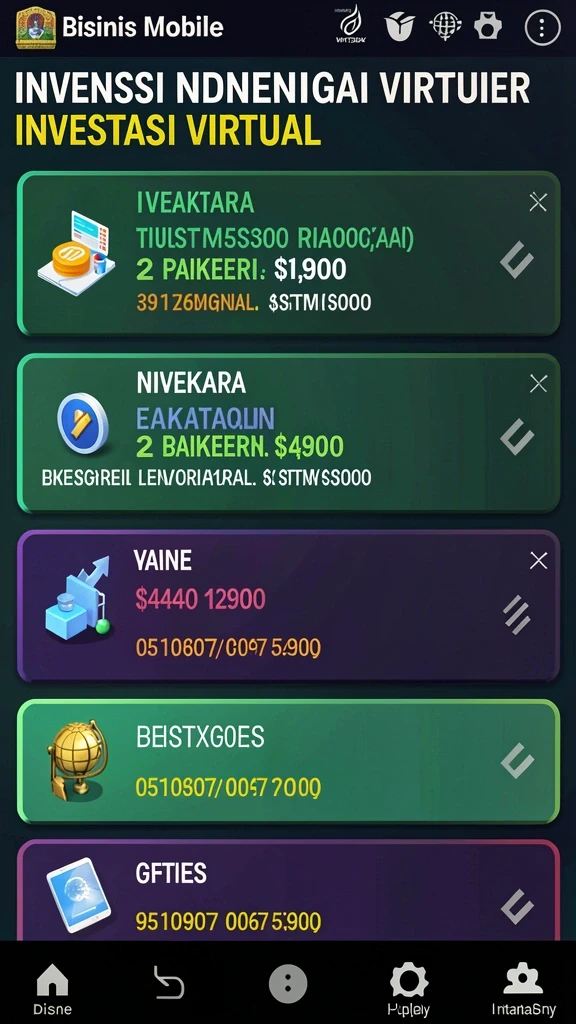Open the NIVEKARA investment card
The image size is (576, 1024).
288,433
